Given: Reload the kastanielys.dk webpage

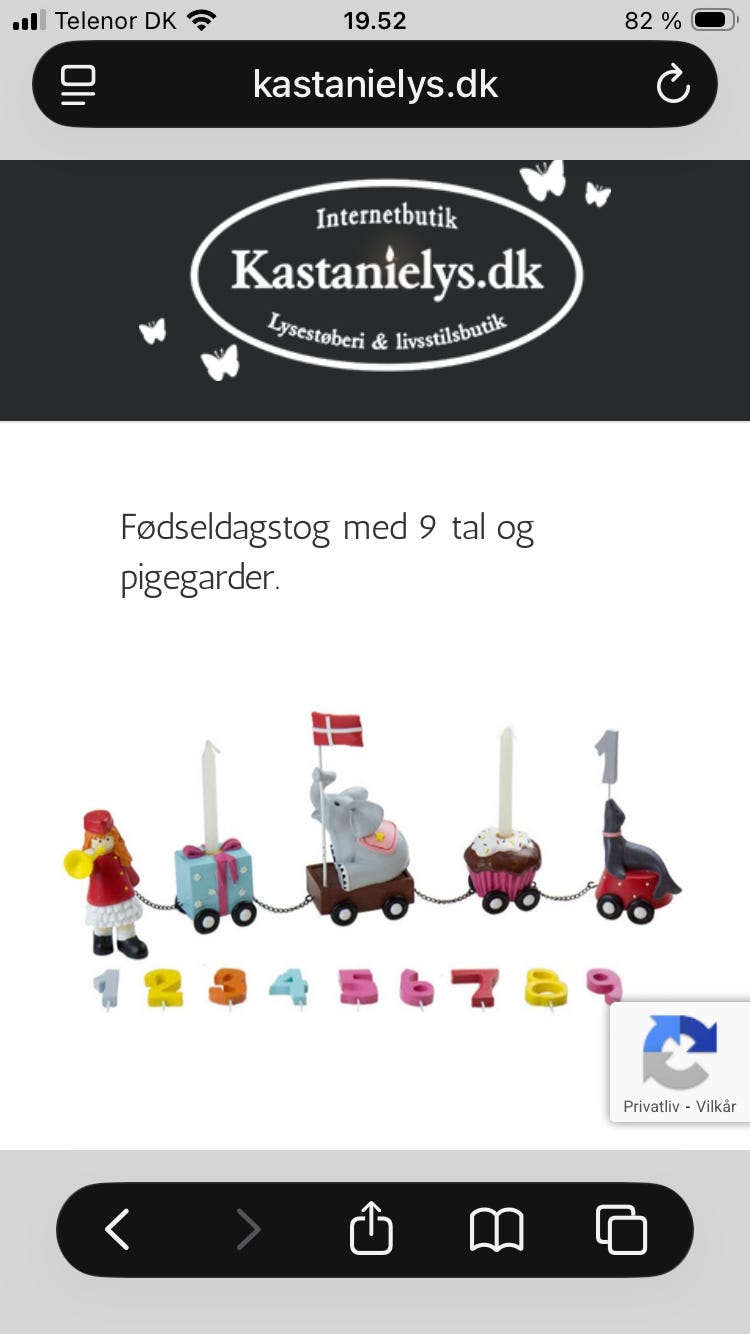Looking at the screenshot, I should [675, 84].
